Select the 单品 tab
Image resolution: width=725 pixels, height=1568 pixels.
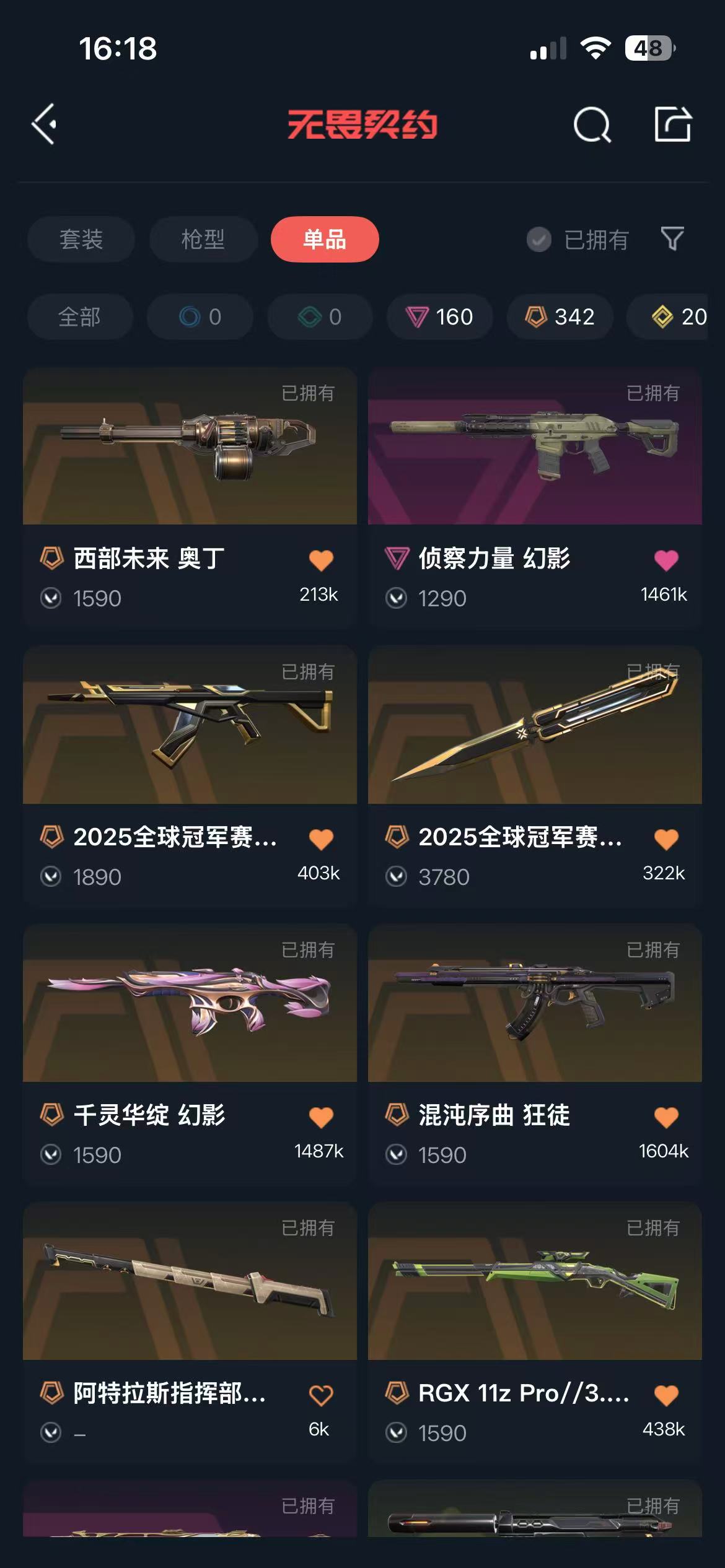[325, 240]
